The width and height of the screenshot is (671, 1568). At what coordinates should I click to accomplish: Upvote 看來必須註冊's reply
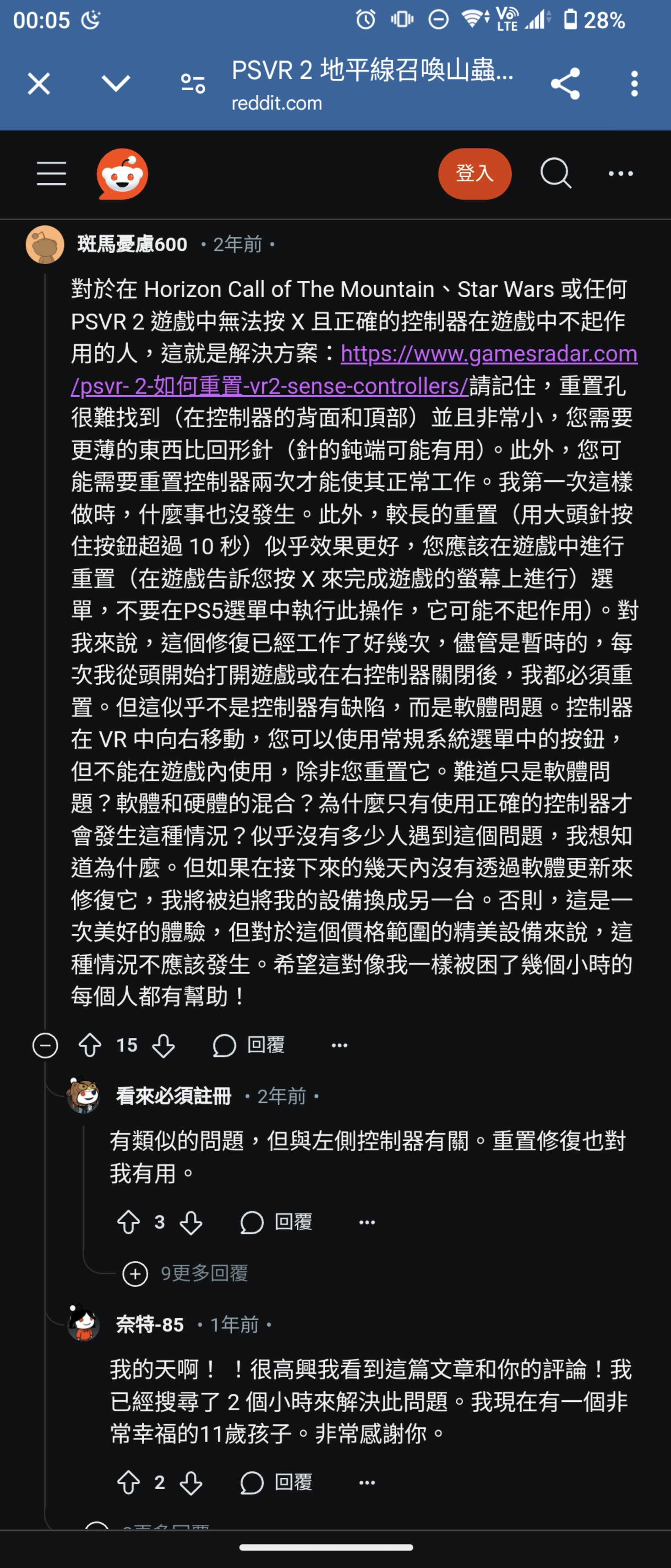pos(128,1222)
